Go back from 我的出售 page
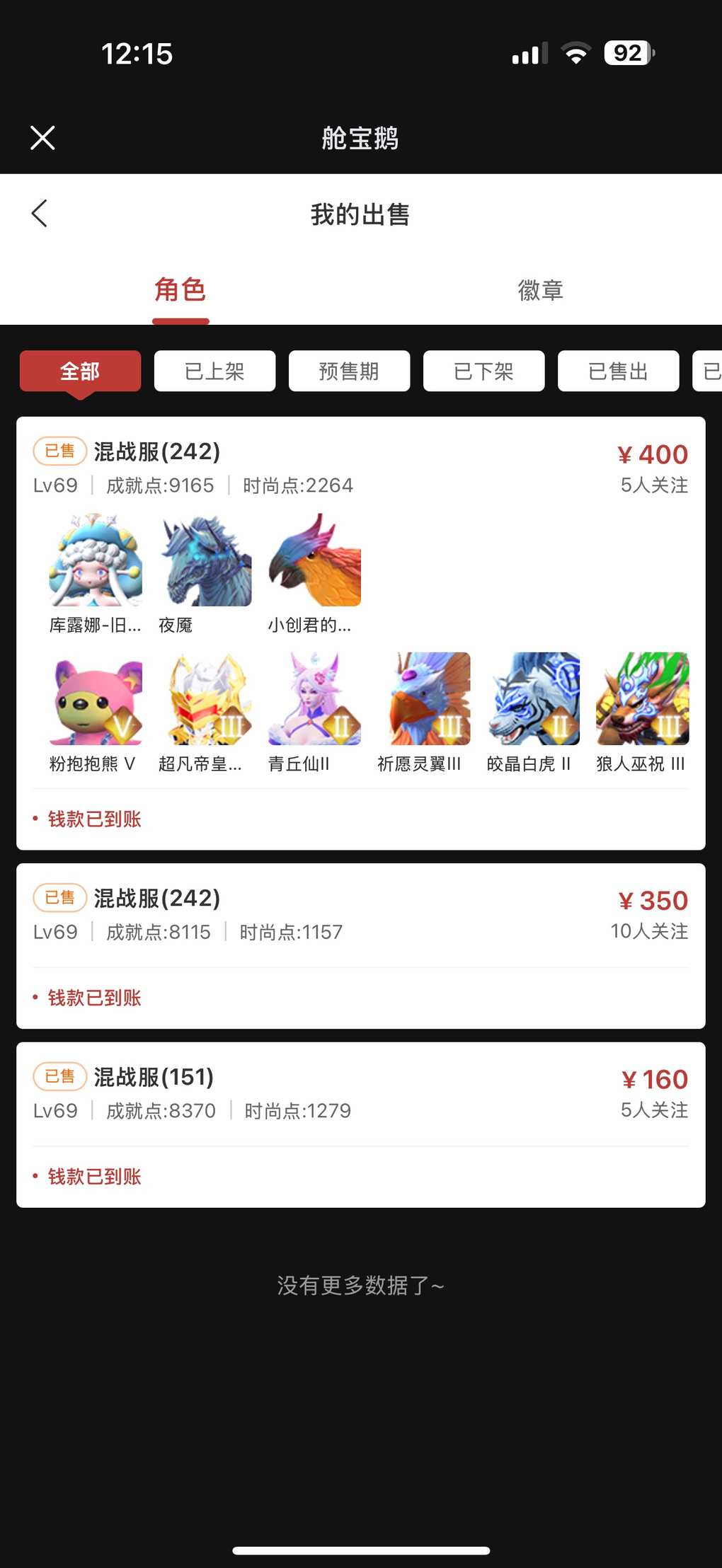Viewport: 722px width, 1568px height. (40, 213)
